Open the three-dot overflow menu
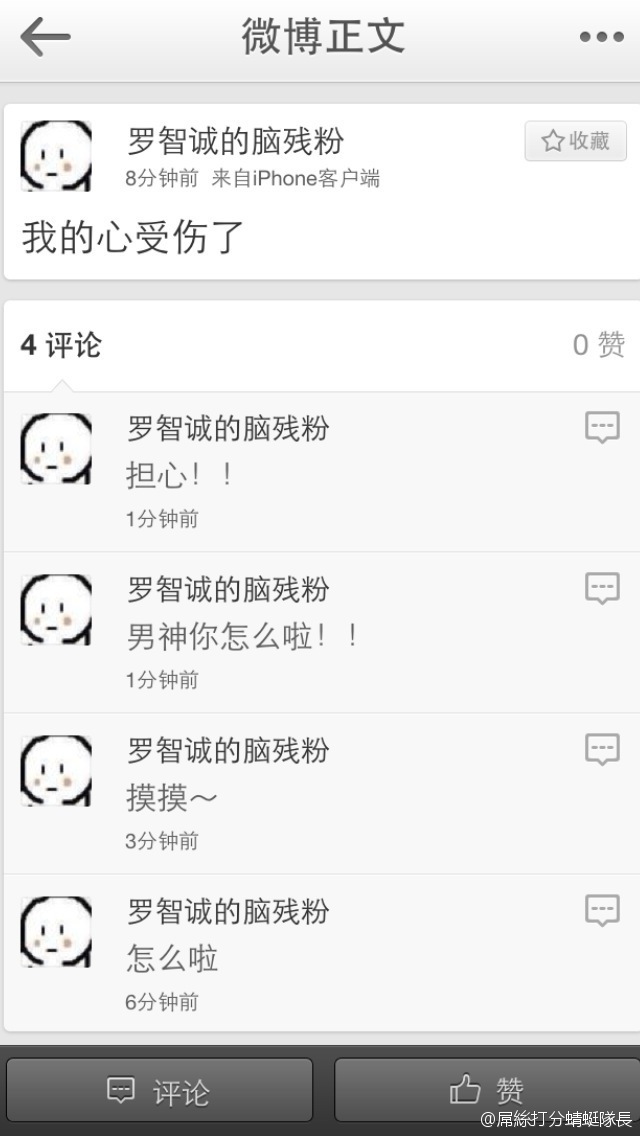The width and height of the screenshot is (640, 1136). pyautogui.click(x=601, y=37)
